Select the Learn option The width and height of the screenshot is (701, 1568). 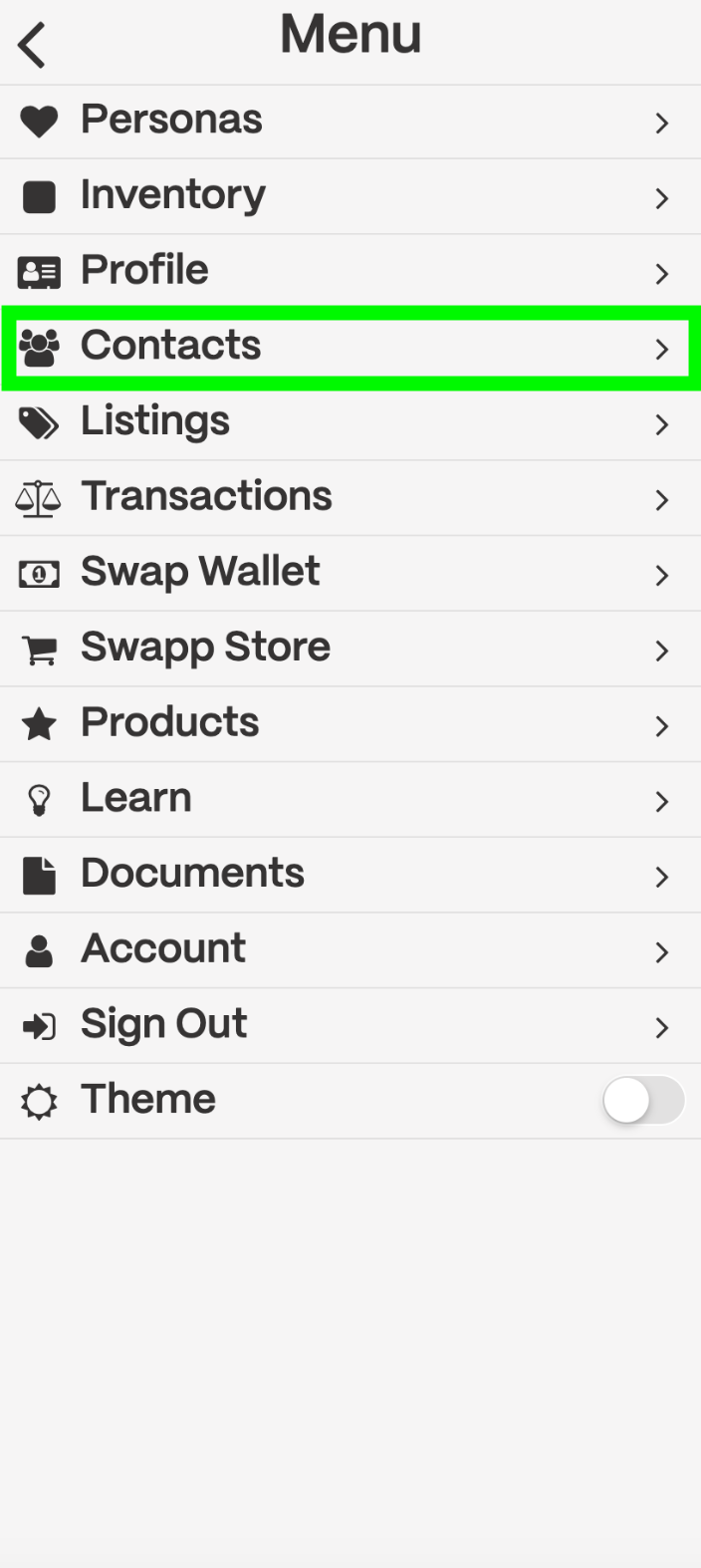(349, 800)
